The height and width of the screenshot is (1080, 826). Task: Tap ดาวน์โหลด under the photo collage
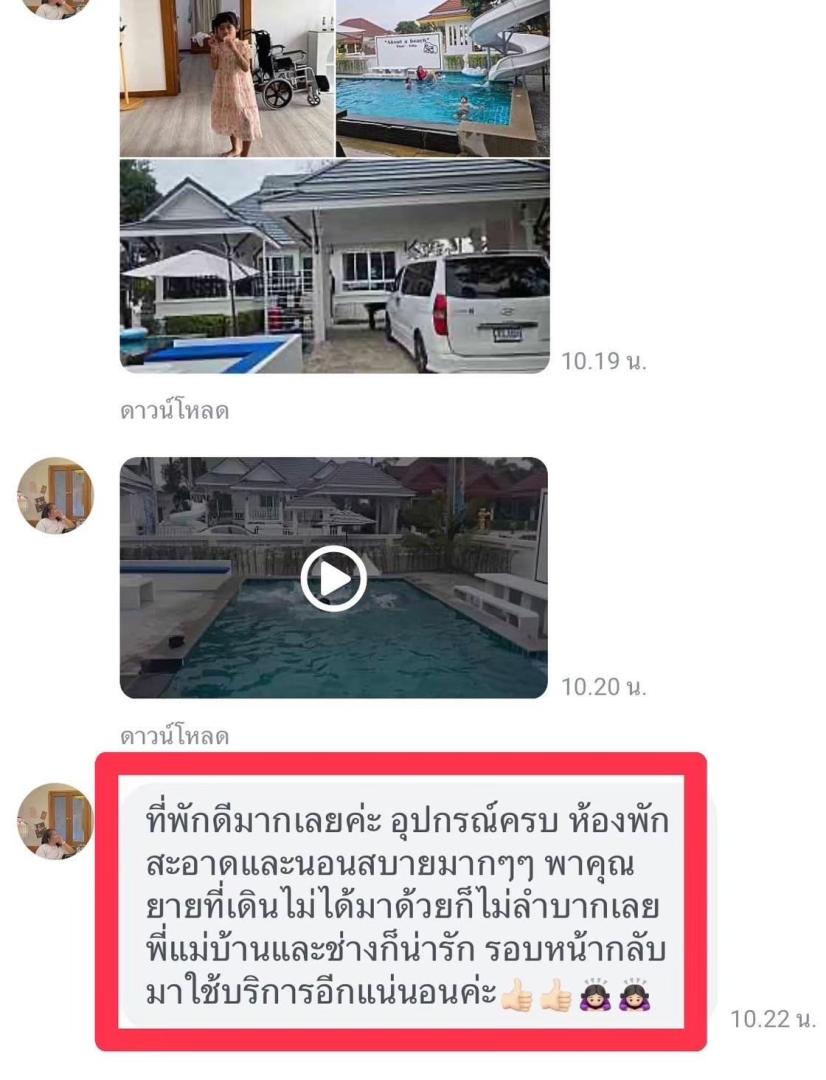[x=174, y=411]
